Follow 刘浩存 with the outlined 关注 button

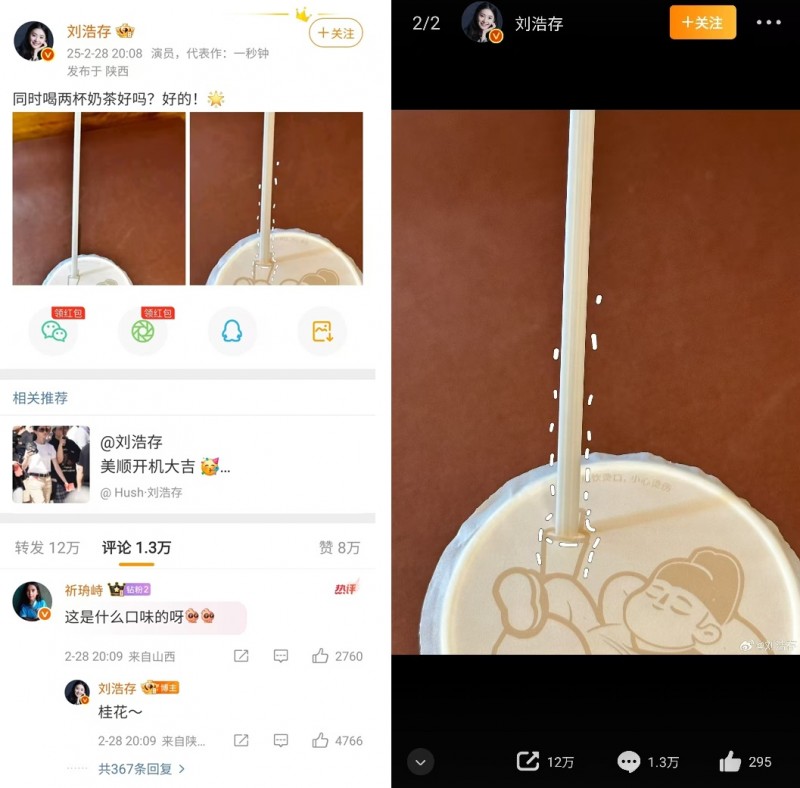pos(336,33)
